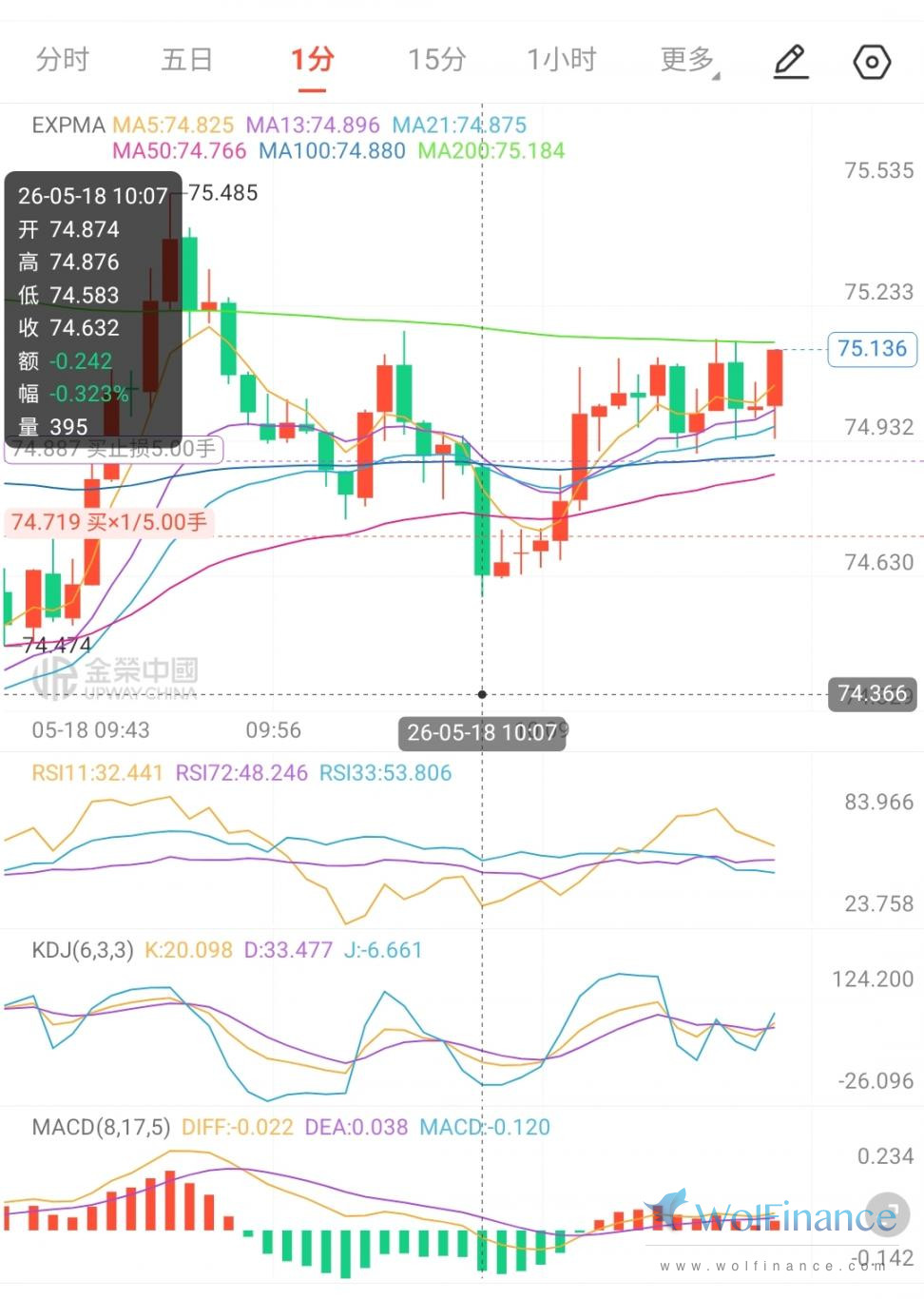
Task: Switch to the 分时 chart tab
Action: (x=62, y=60)
